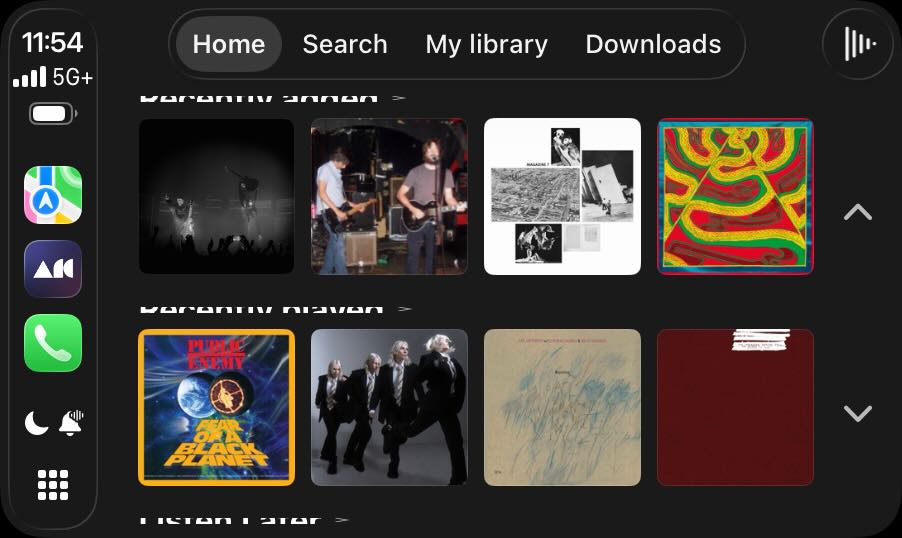
Task: Open the album with four people in suits
Action: coord(389,407)
